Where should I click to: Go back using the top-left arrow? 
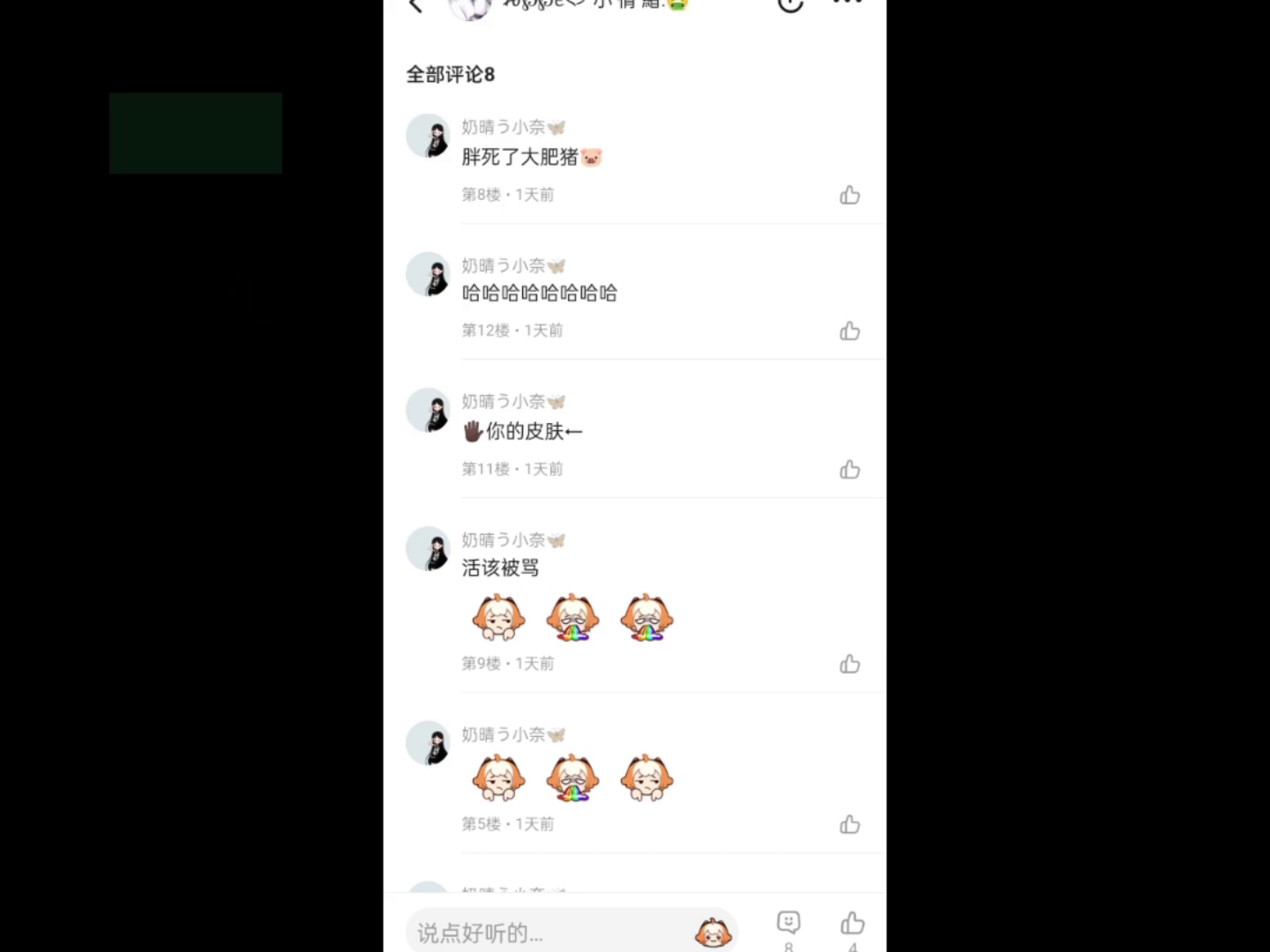pos(416,6)
